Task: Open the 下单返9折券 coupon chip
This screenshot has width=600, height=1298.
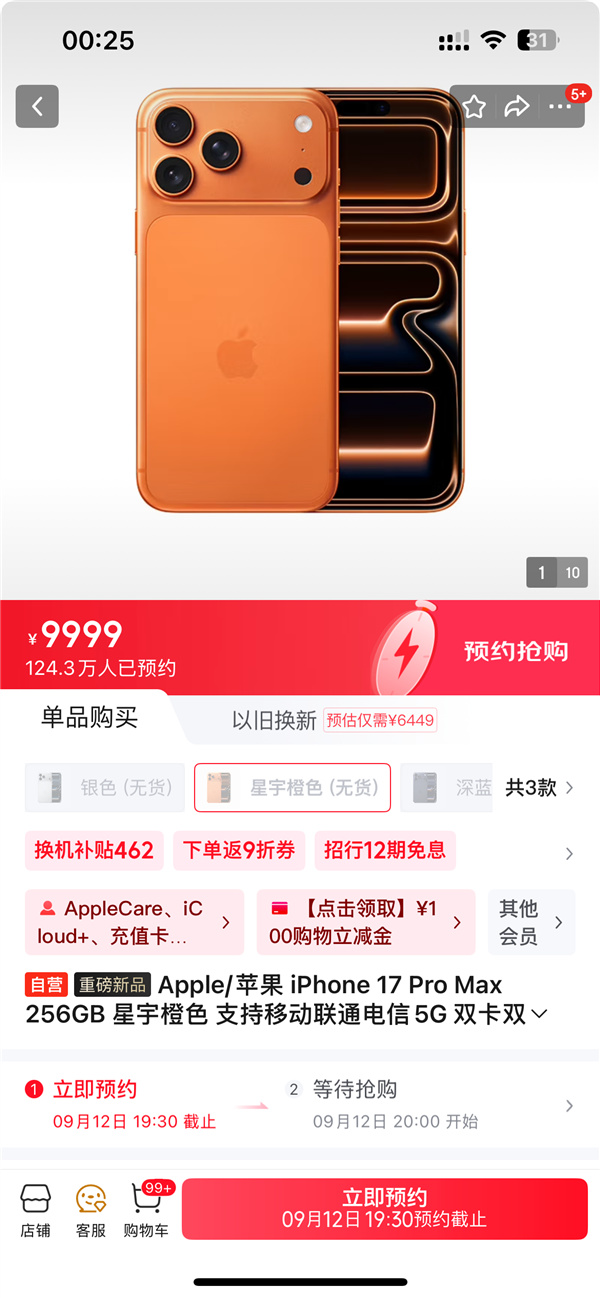Action: pos(239,850)
